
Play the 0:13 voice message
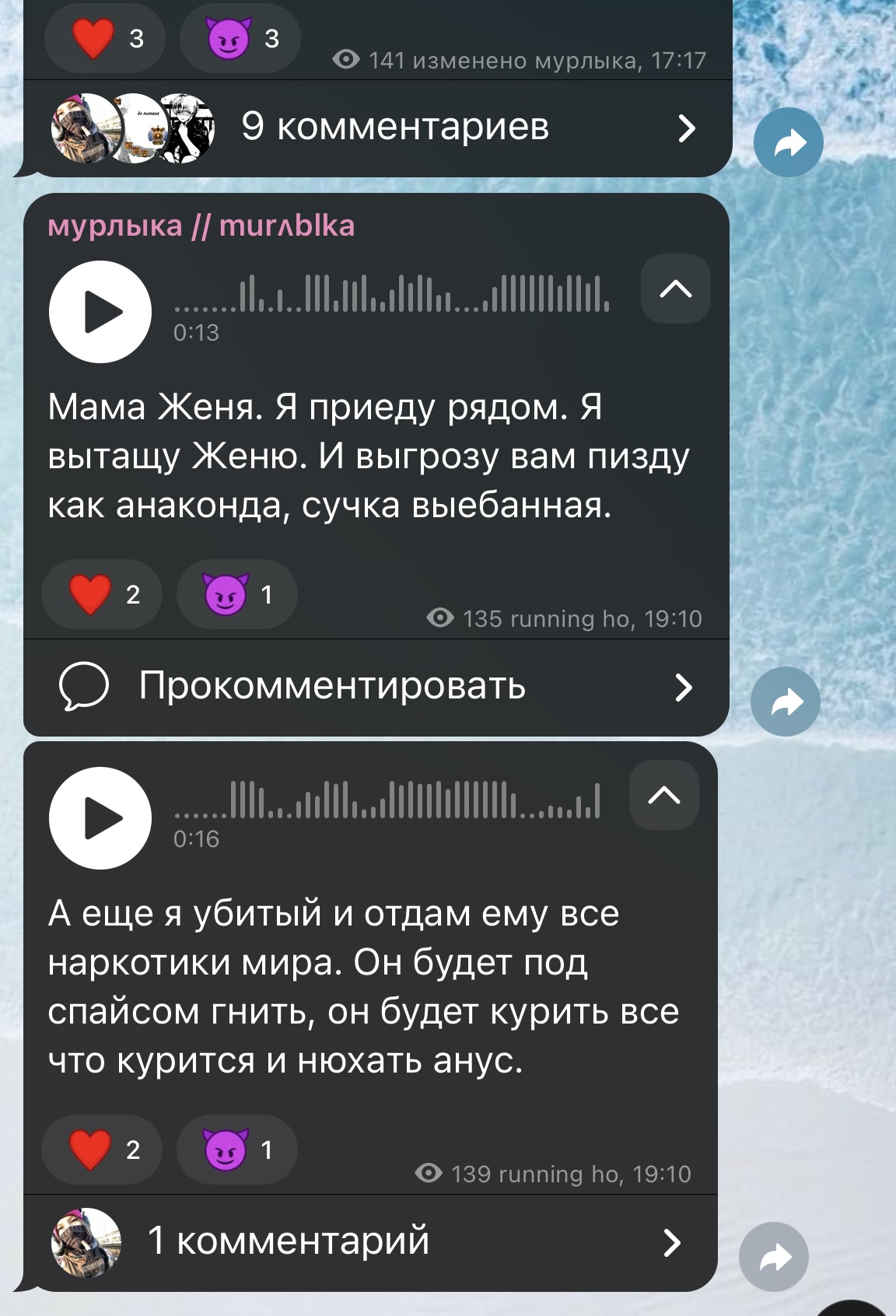[x=100, y=312]
